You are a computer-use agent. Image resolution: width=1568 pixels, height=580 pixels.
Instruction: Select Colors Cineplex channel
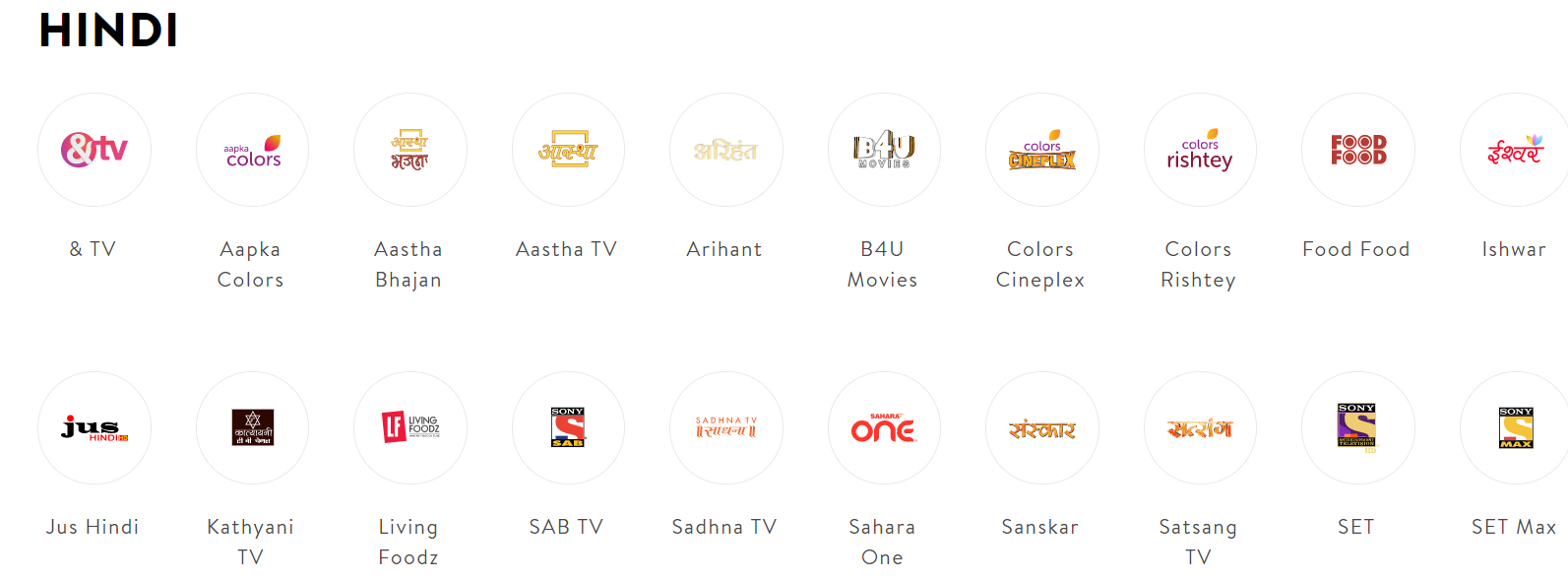[x=1041, y=150]
